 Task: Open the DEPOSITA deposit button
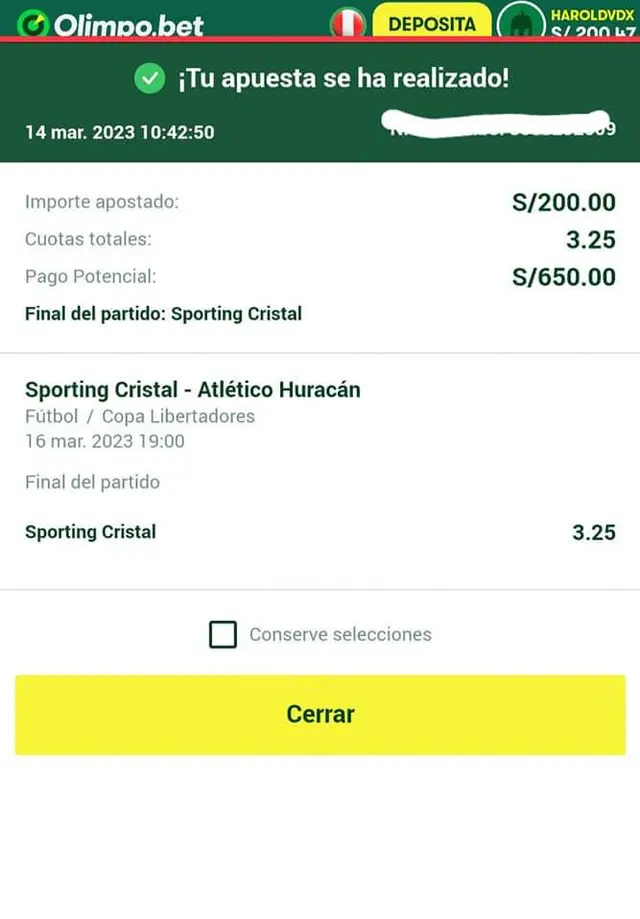(432, 22)
